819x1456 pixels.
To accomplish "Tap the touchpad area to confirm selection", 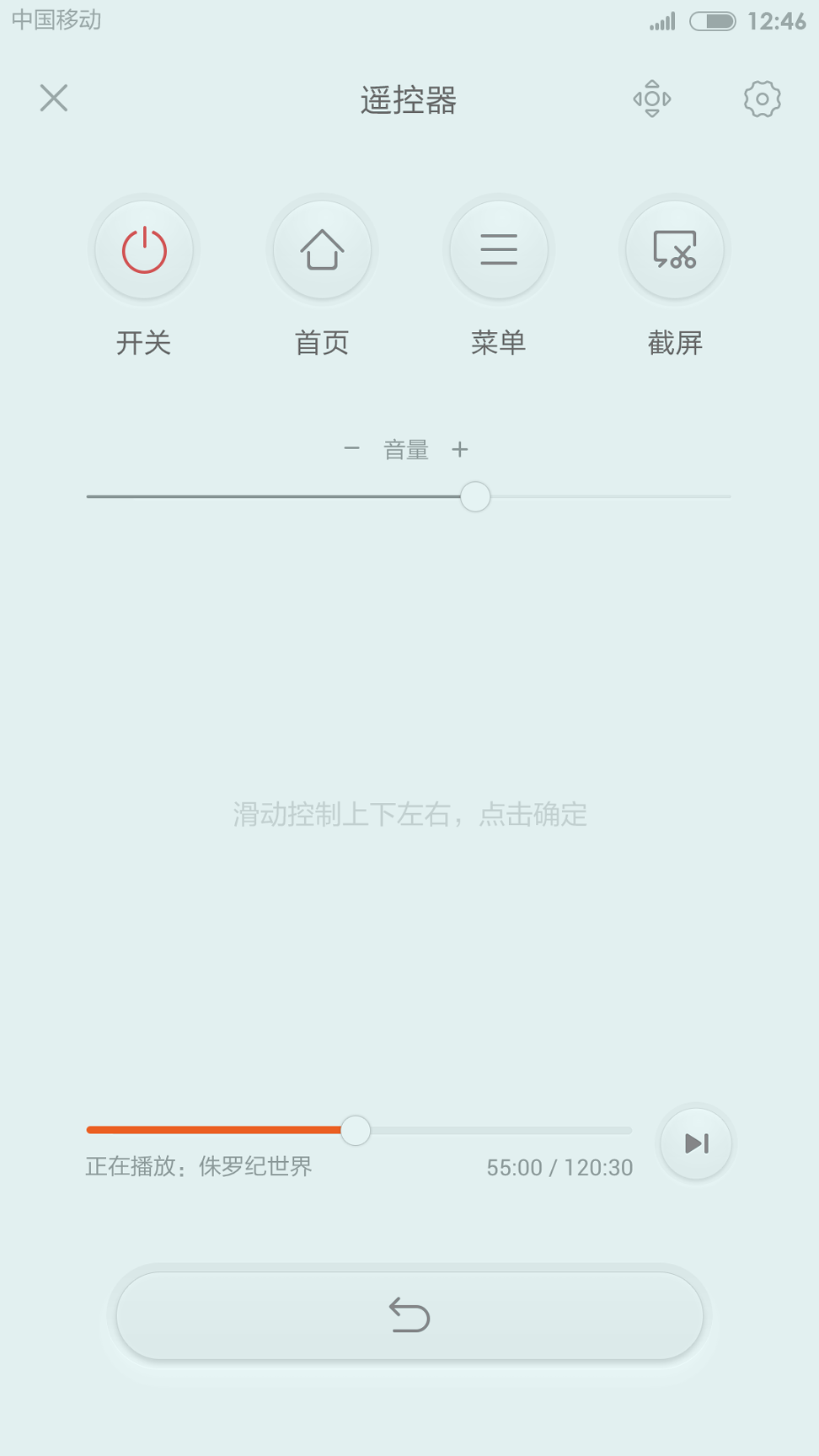I will (x=409, y=814).
